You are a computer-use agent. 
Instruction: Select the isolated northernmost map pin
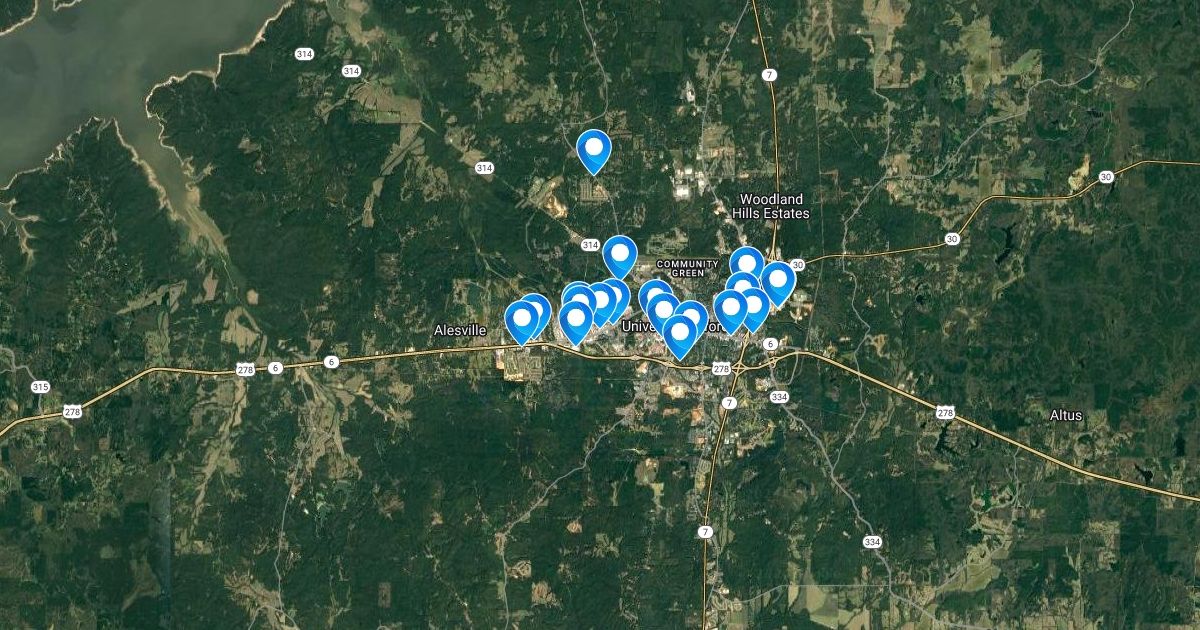coord(595,150)
